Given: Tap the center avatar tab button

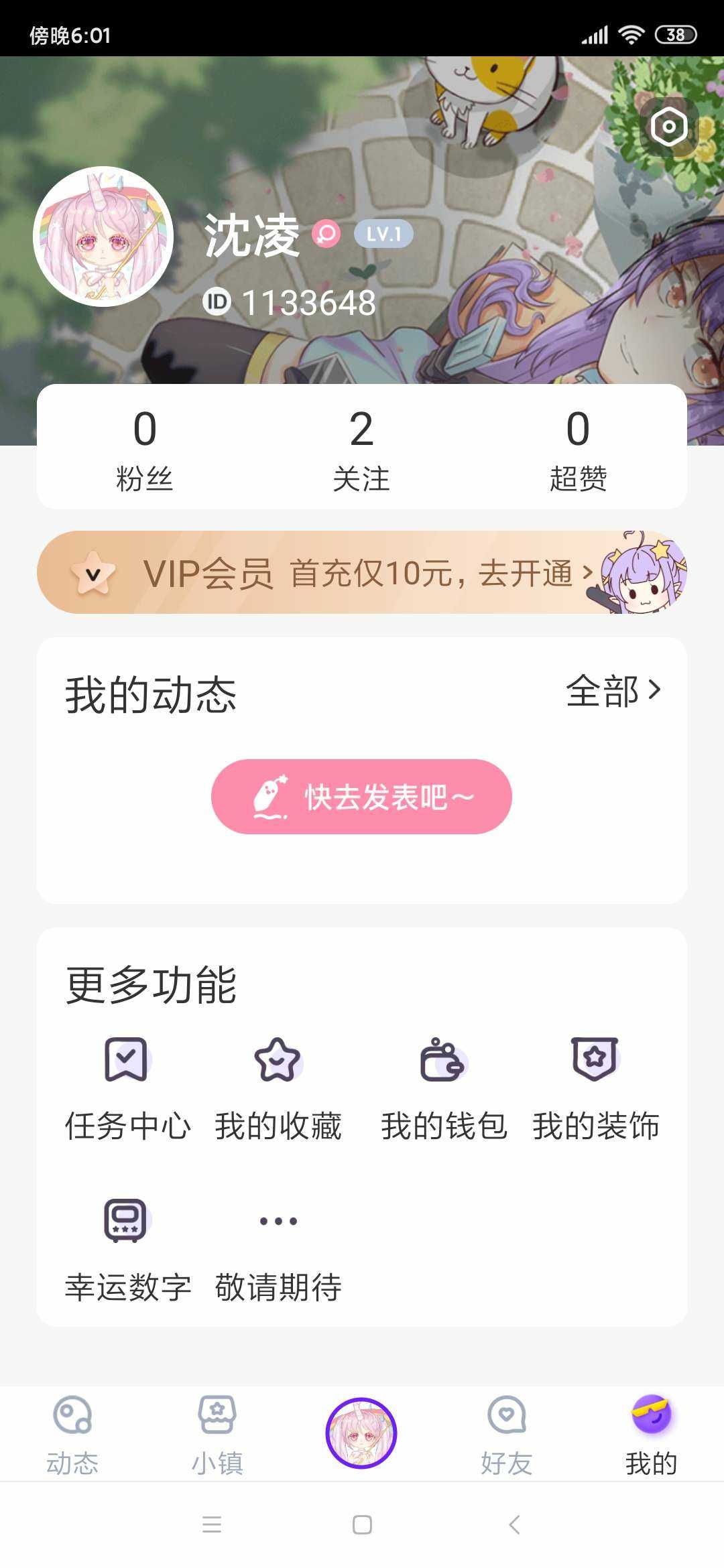Looking at the screenshot, I should [361, 1433].
